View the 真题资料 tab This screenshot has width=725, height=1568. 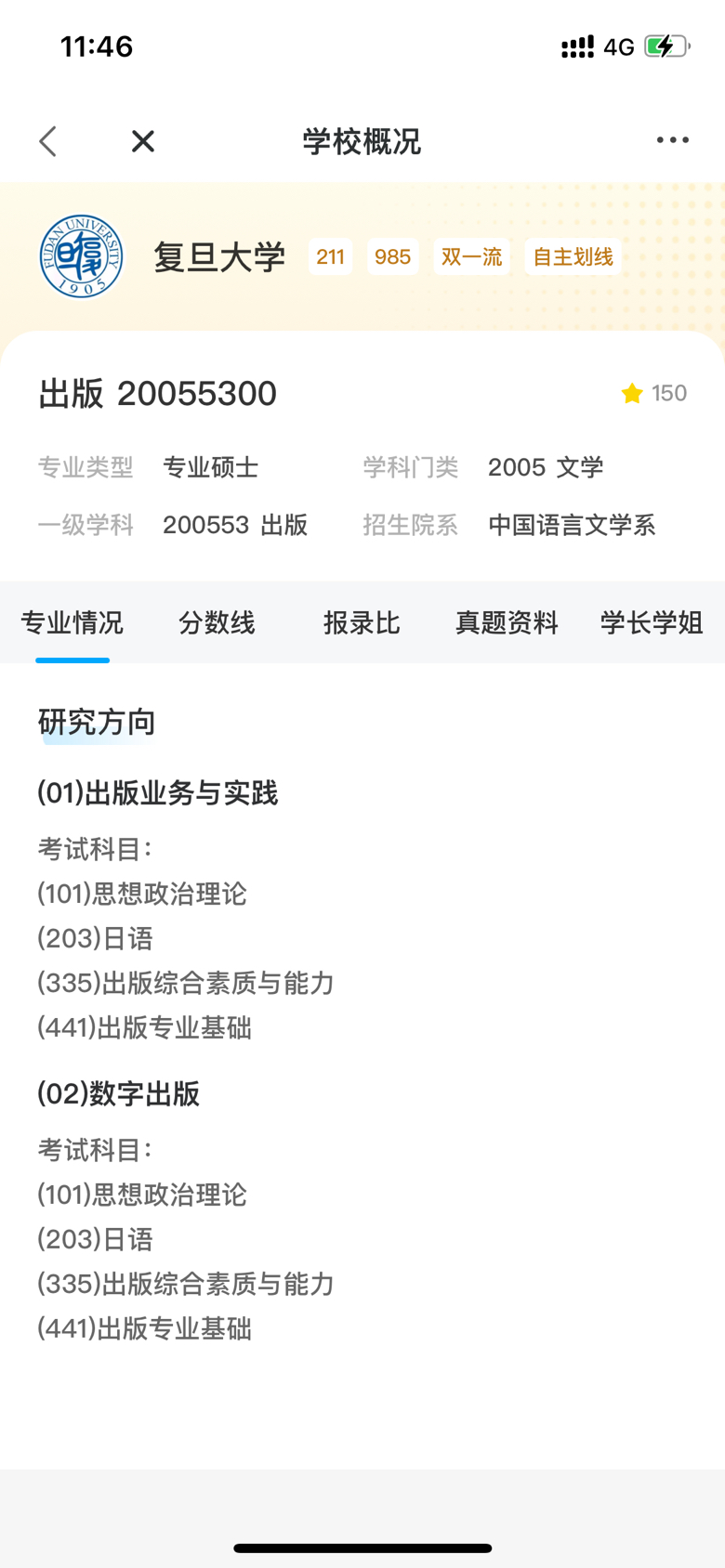click(507, 622)
